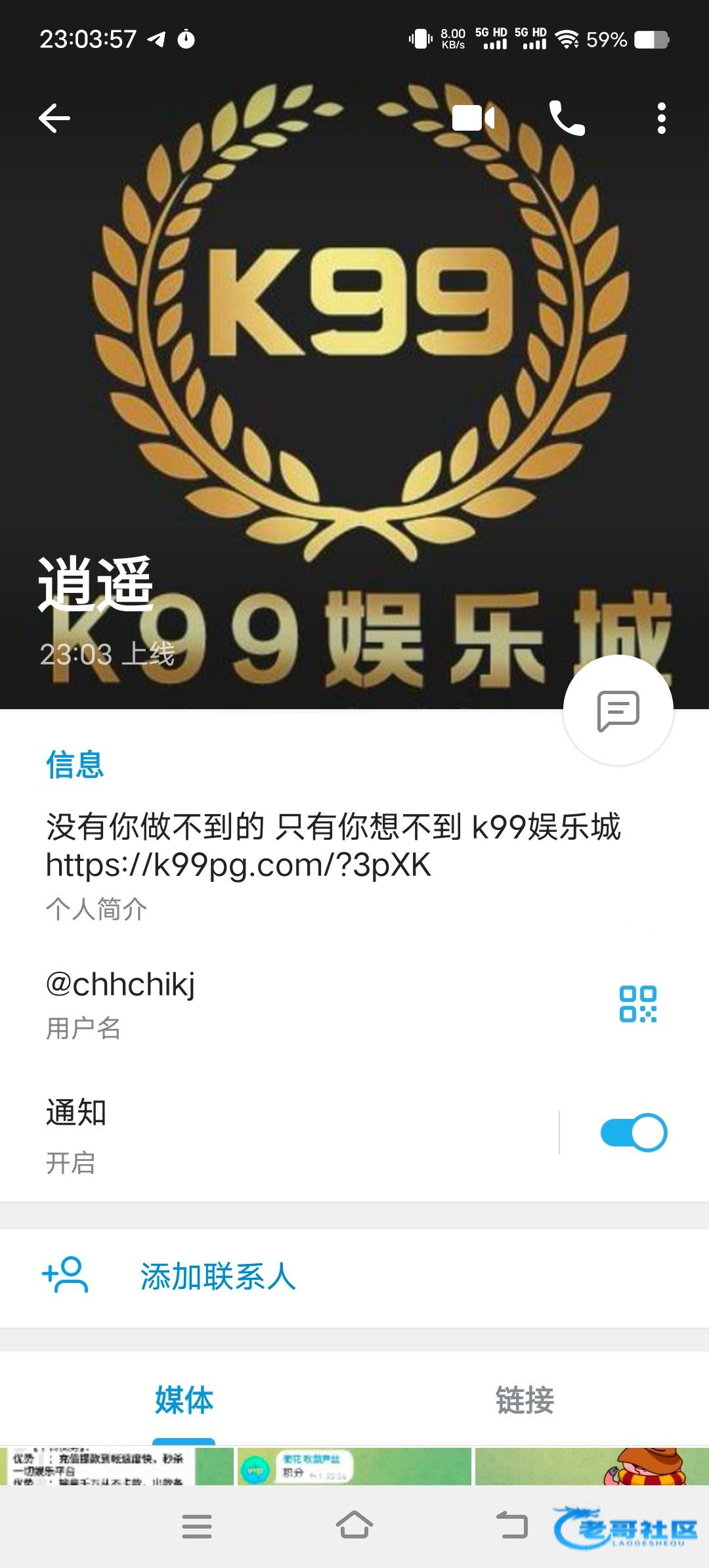Screen dimensions: 709x1568
Task: Go to the system home screen
Action: tap(354, 1526)
